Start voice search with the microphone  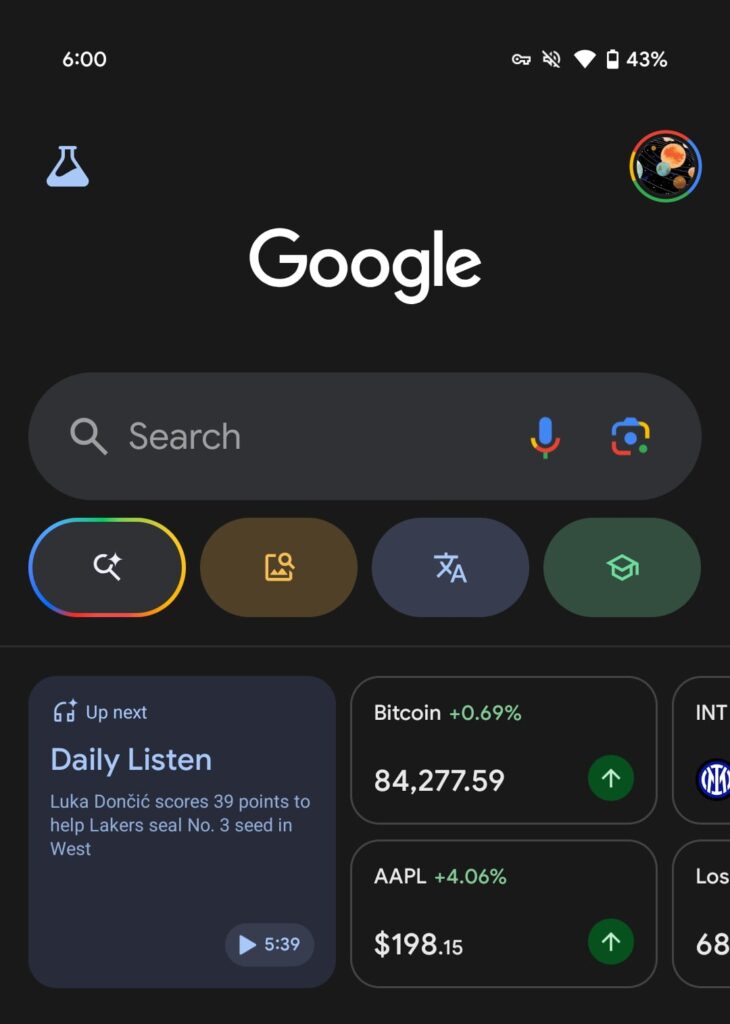tap(545, 437)
